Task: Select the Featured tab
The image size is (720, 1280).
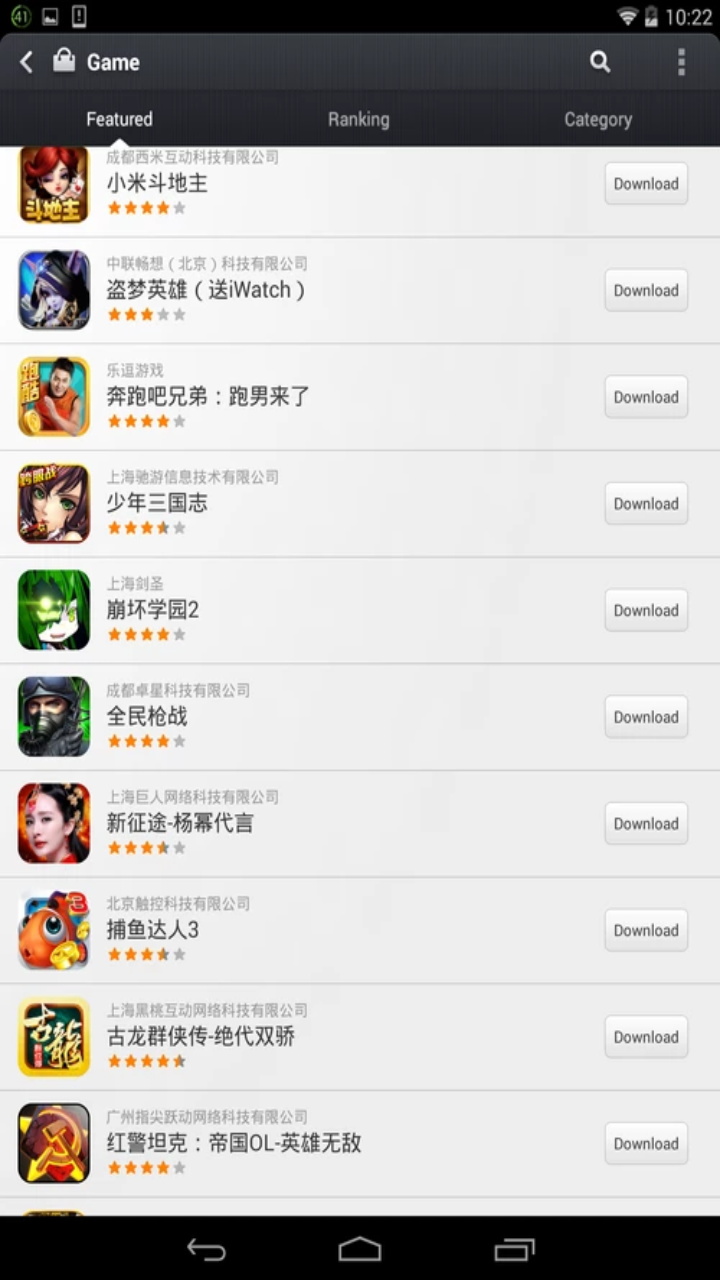Action: click(x=120, y=119)
